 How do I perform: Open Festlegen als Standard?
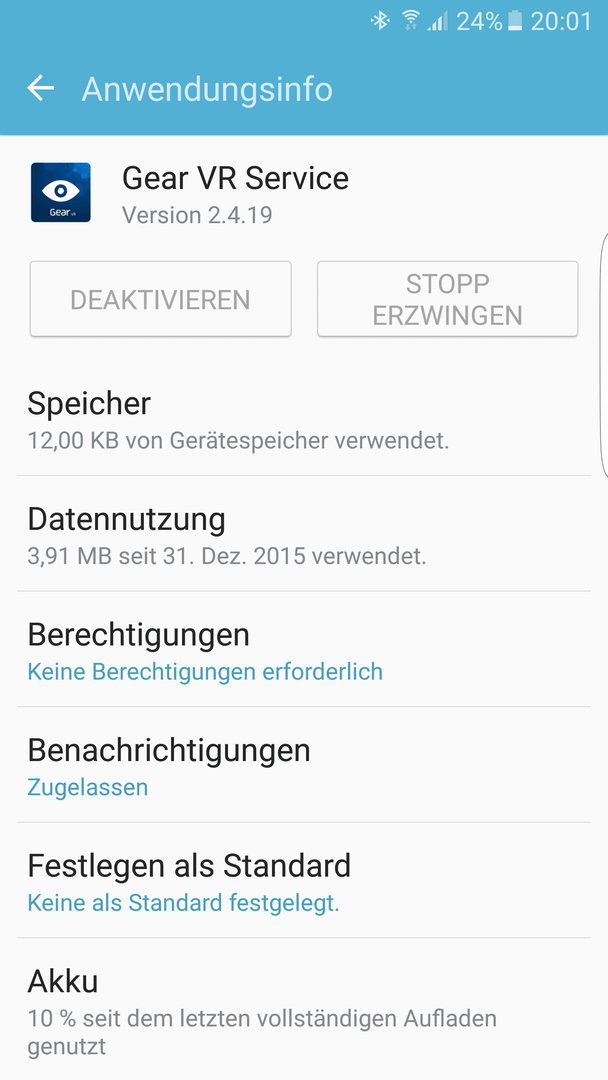[304, 881]
